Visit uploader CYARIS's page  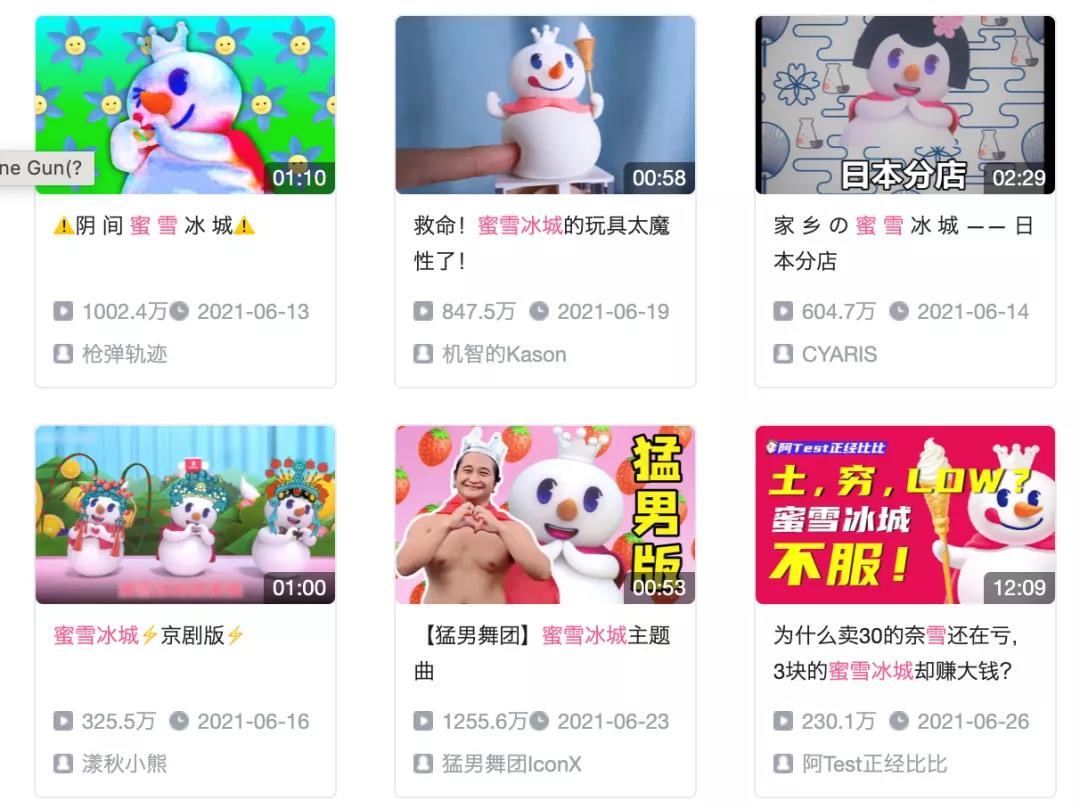coord(839,354)
